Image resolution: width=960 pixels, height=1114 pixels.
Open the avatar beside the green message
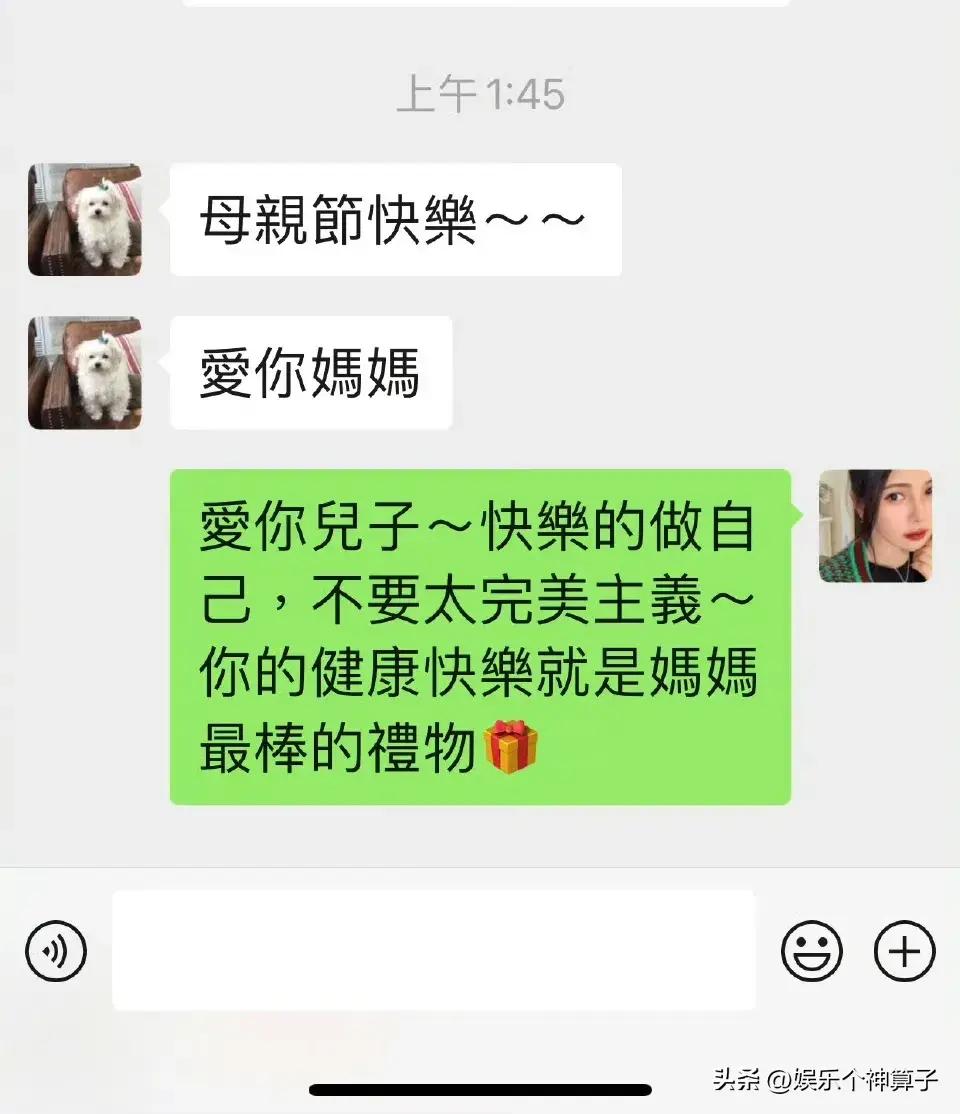[x=875, y=526]
